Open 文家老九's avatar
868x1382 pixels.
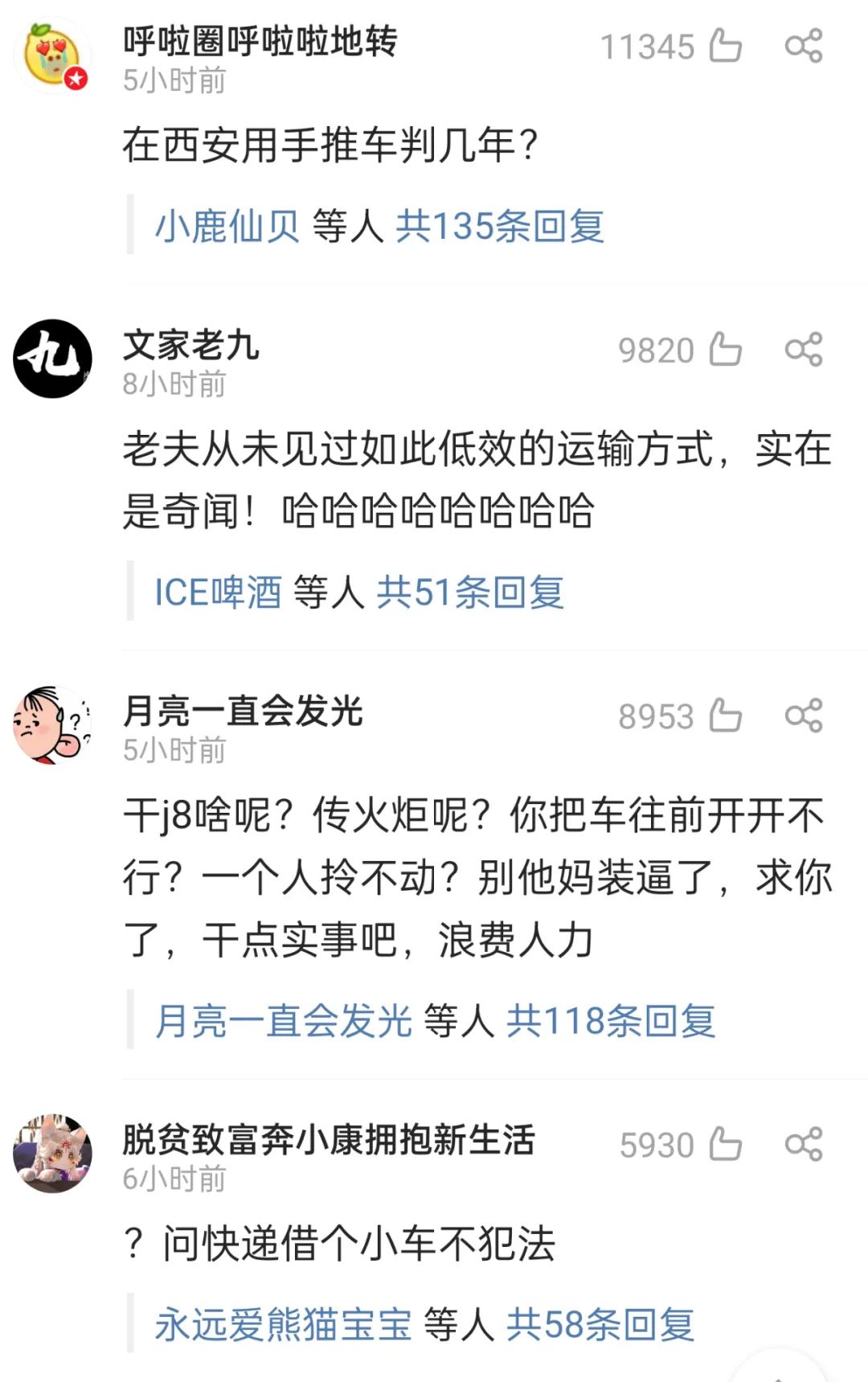(x=52, y=359)
